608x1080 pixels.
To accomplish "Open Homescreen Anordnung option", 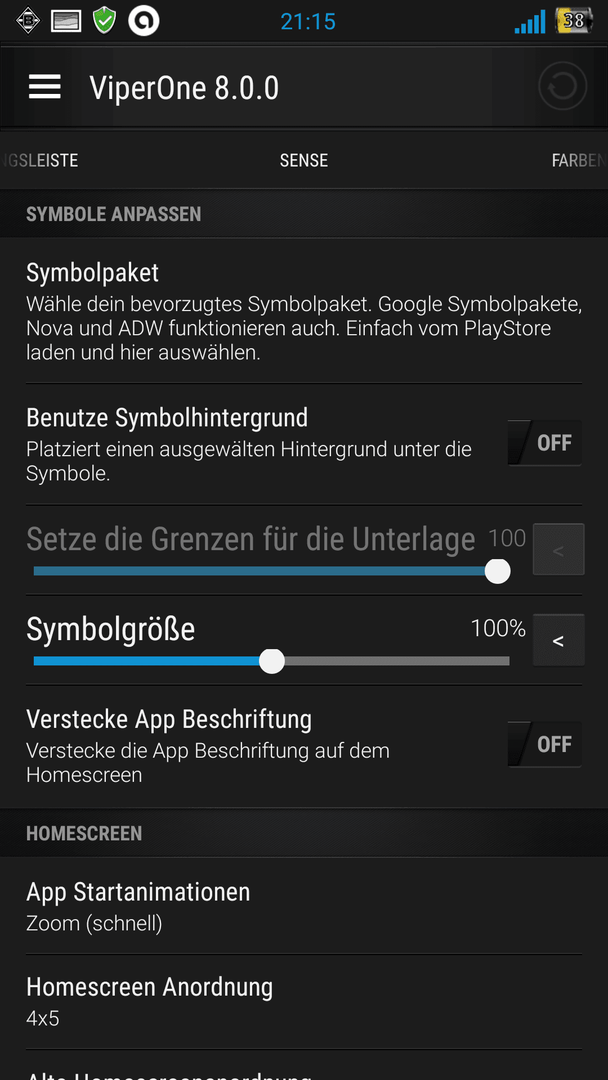I will 304,1001.
